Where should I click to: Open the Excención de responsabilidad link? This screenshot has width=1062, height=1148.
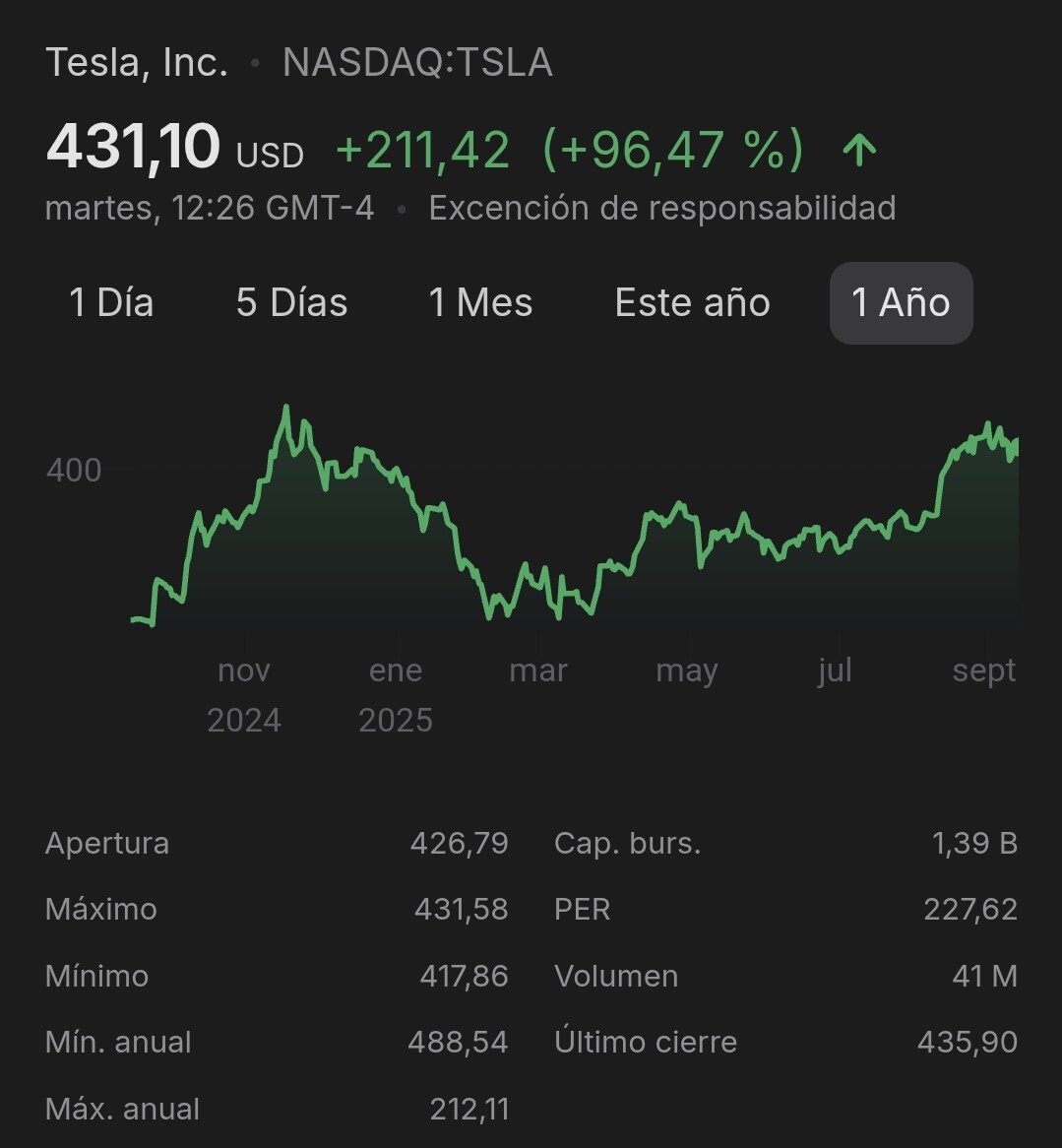point(661,209)
